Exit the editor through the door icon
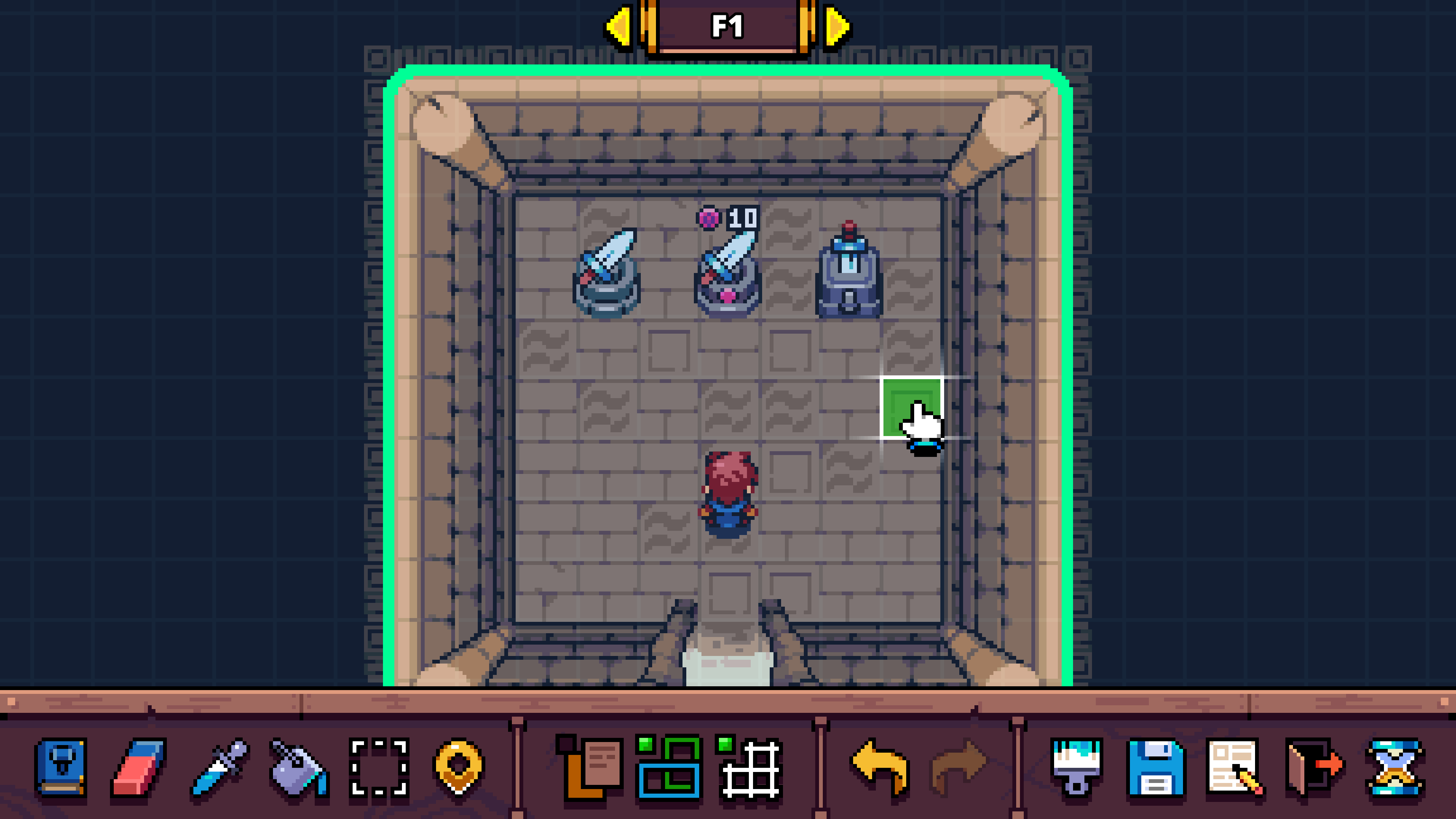Viewport: 1456px width, 819px height. pos(1313,767)
